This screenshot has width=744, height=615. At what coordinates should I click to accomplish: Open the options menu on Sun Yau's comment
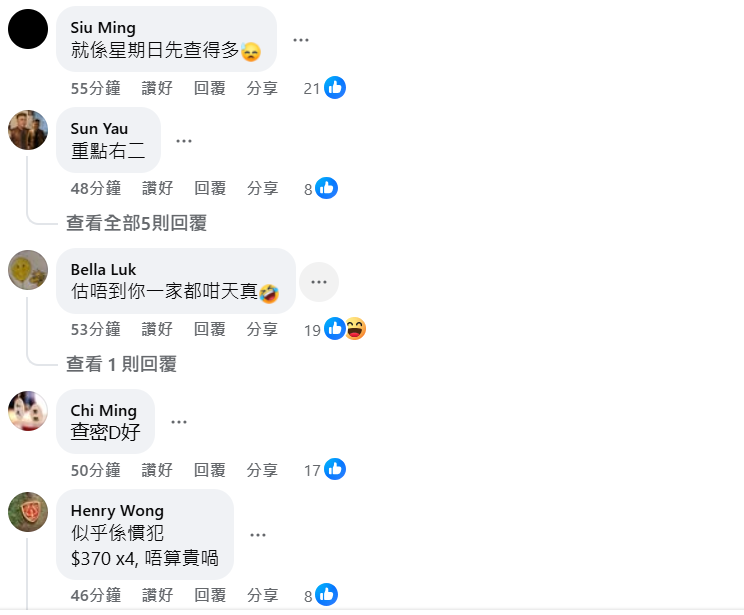tap(183, 141)
